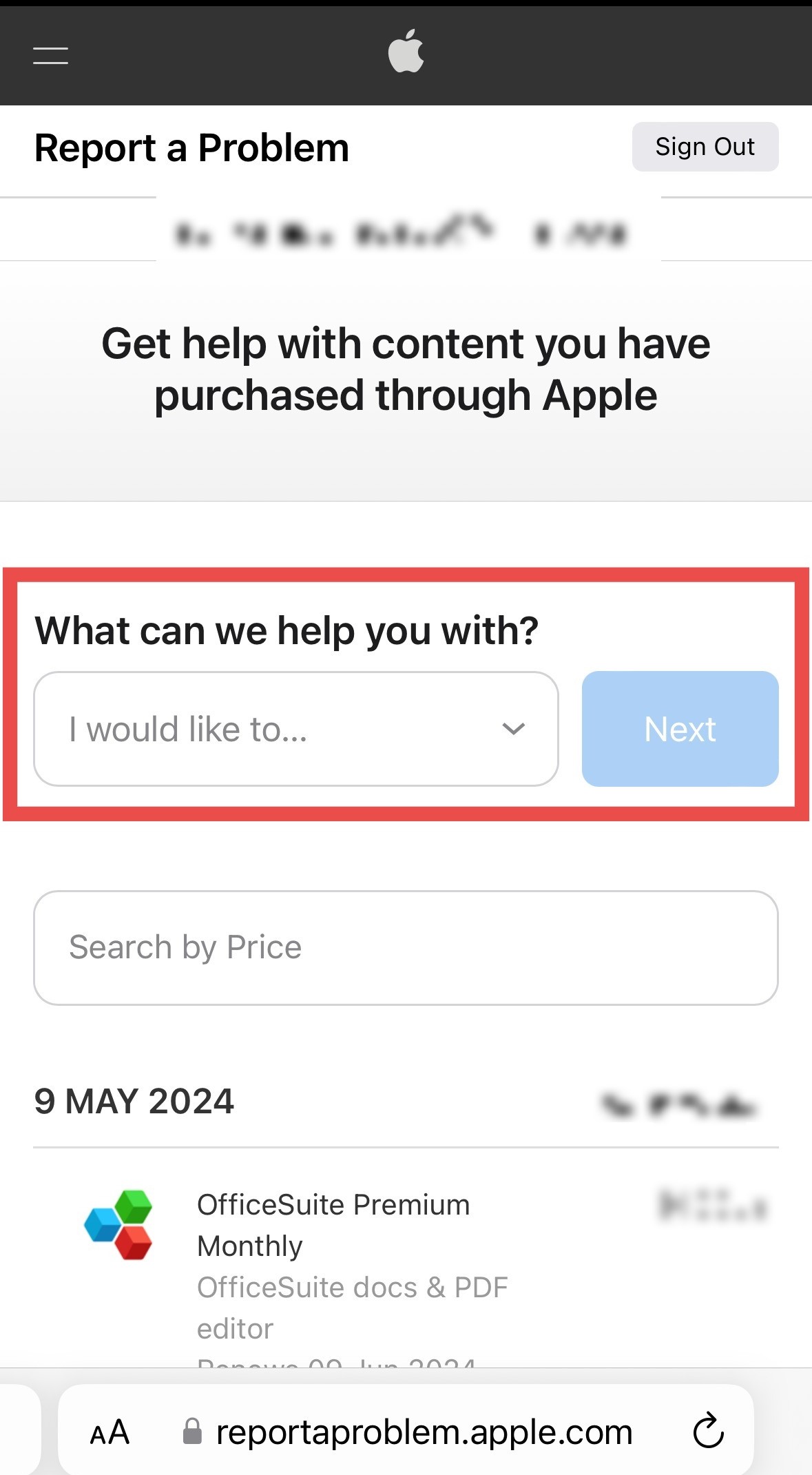
Task: Open the AA reader options
Action: click(110, 1432)
